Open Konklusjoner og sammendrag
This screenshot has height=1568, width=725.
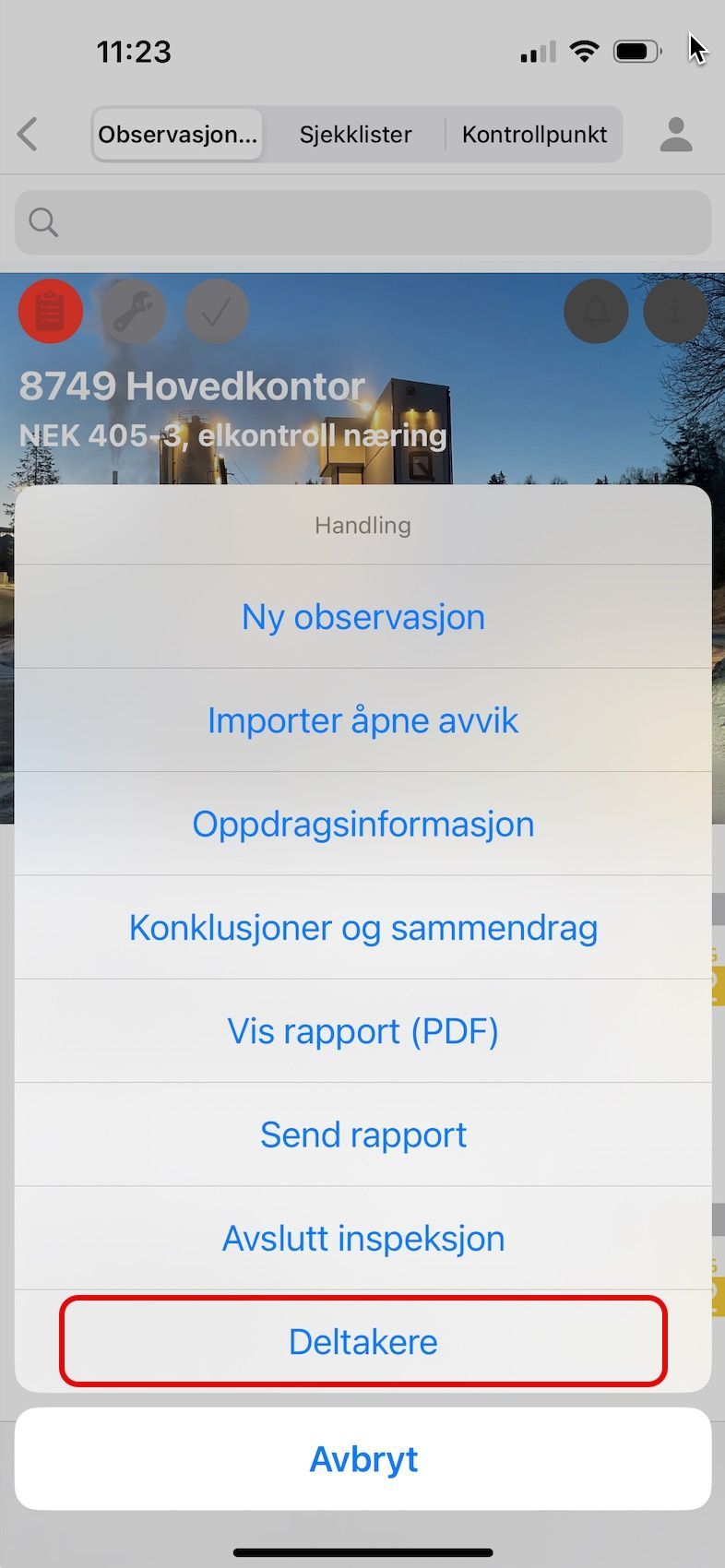pyautogui.click(x=362, y=927)
